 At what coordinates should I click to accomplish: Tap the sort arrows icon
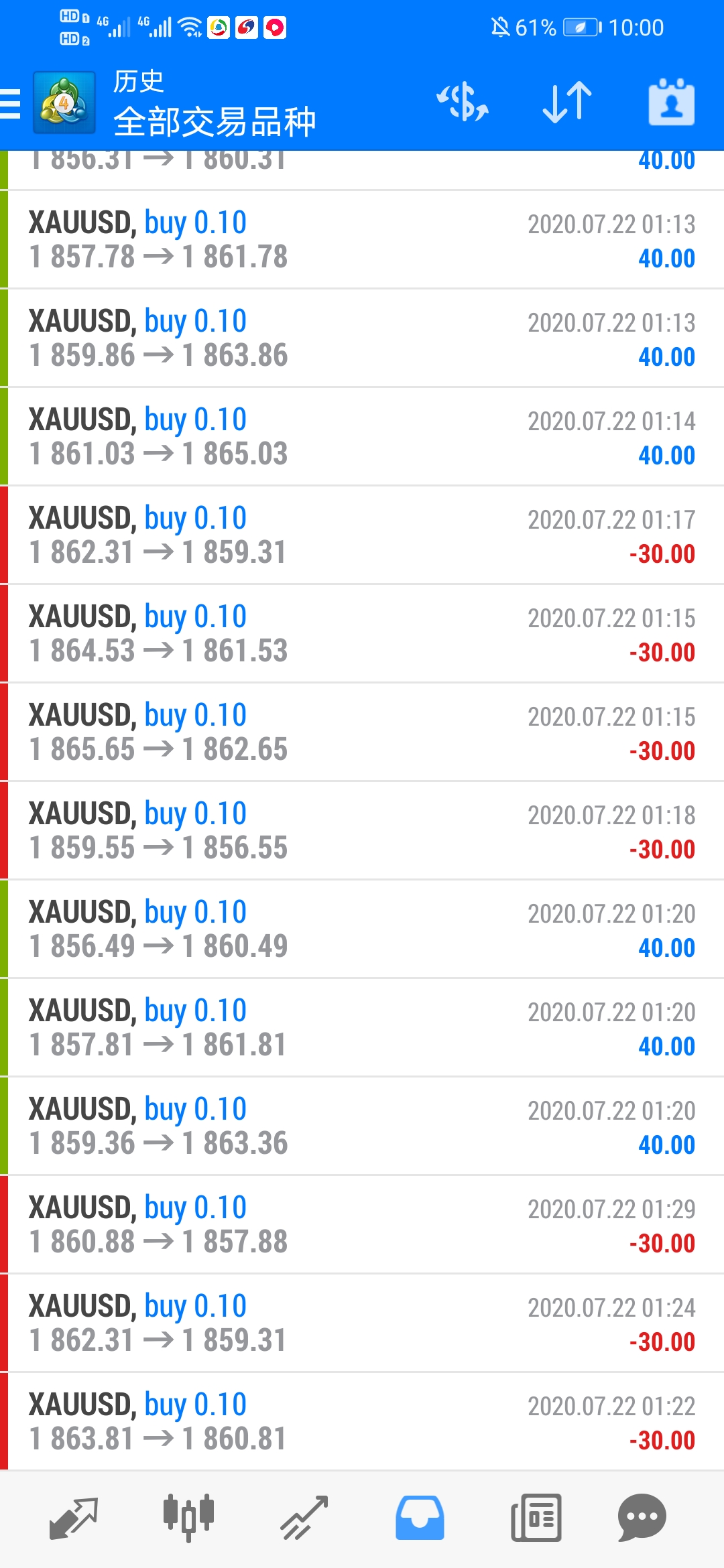[x=567, y=103]
